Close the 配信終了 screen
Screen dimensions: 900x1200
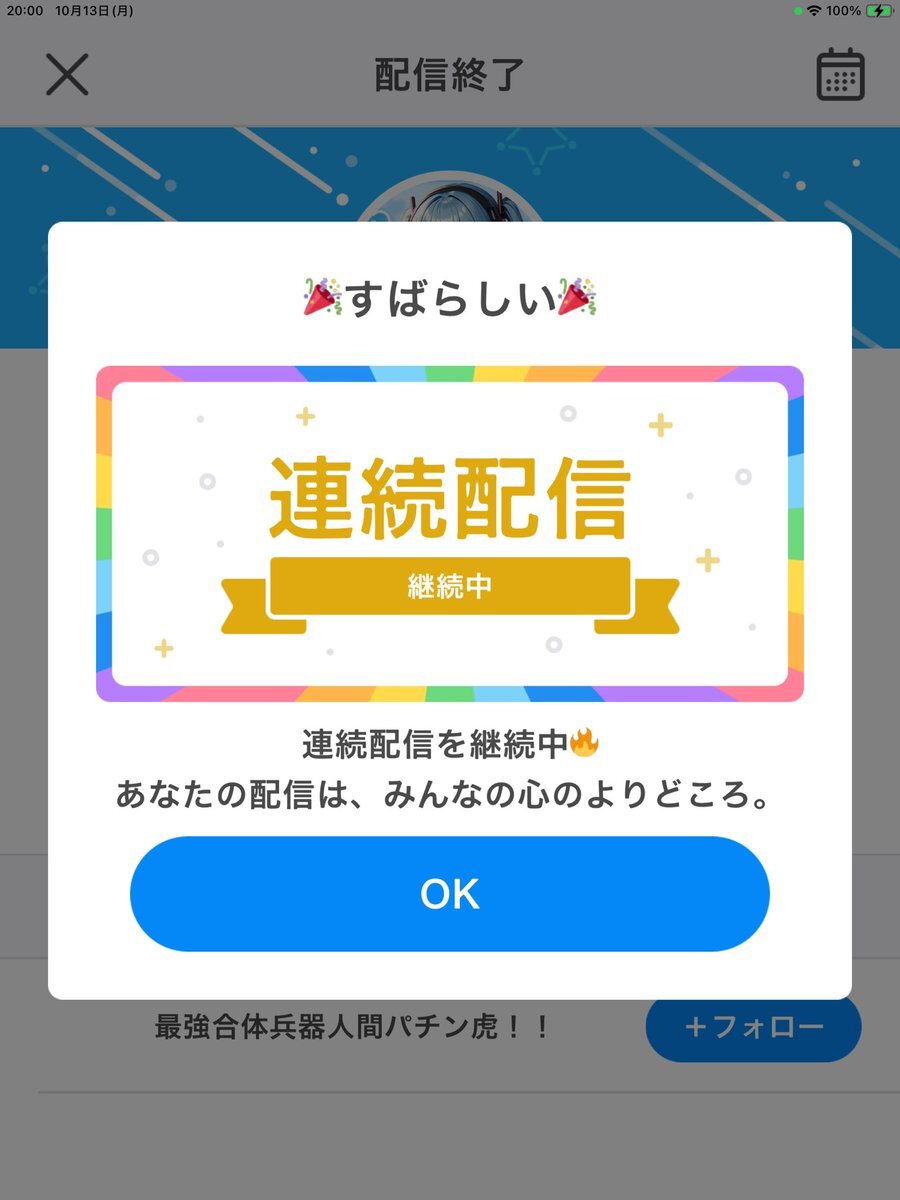coord(67,74)
